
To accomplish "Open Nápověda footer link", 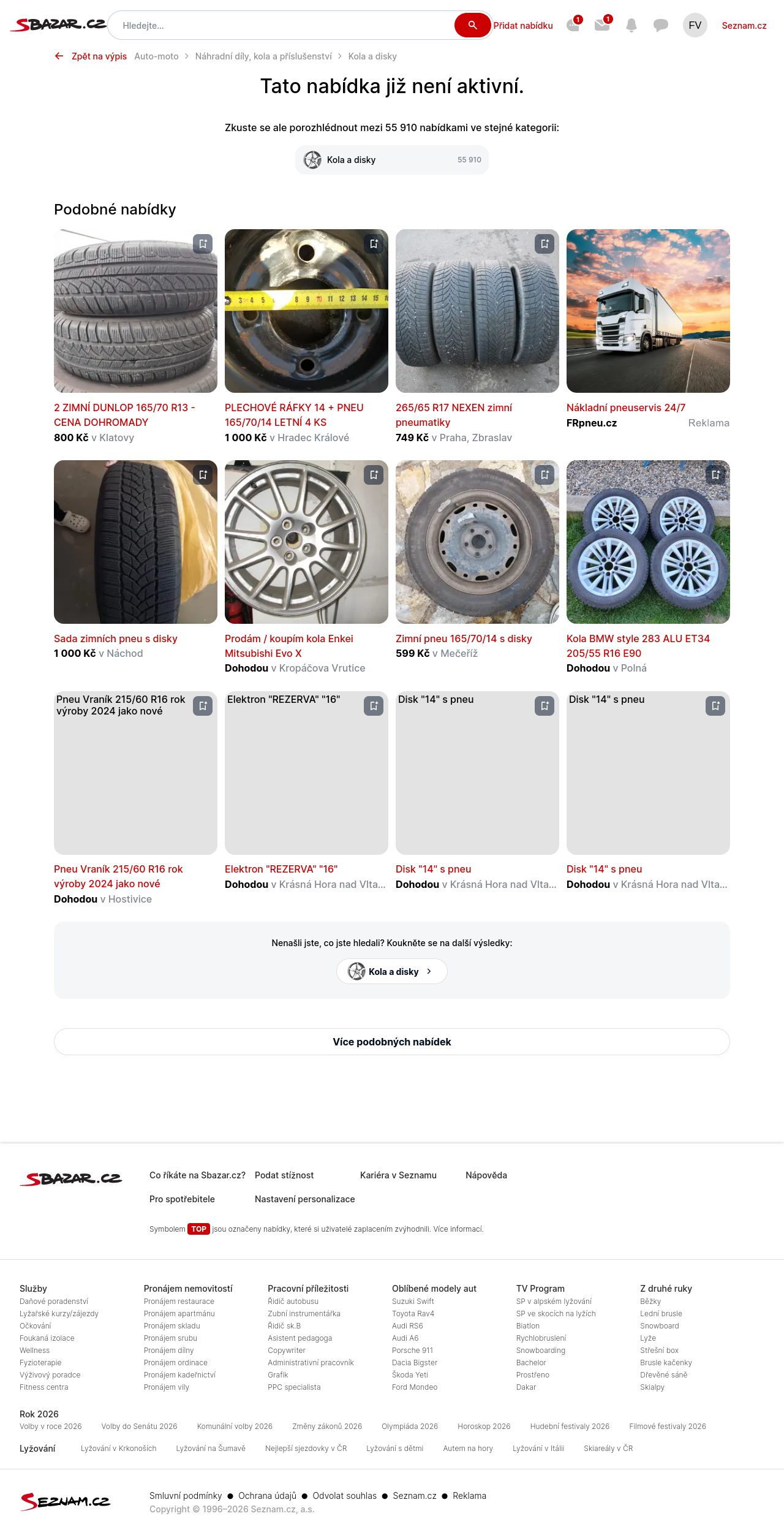I will (x=486, y=1175).
